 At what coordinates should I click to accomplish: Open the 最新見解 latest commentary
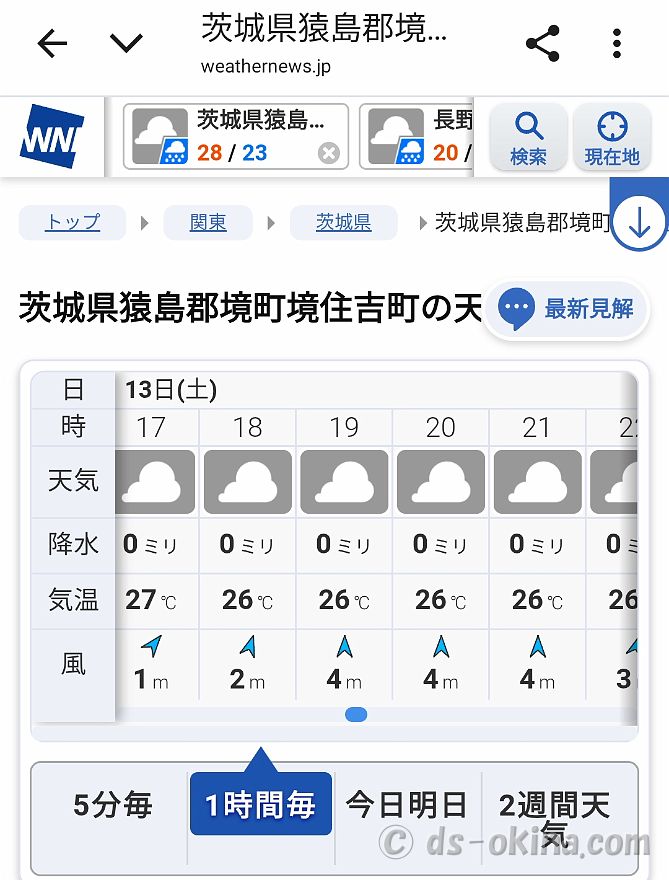coord(567,308)
